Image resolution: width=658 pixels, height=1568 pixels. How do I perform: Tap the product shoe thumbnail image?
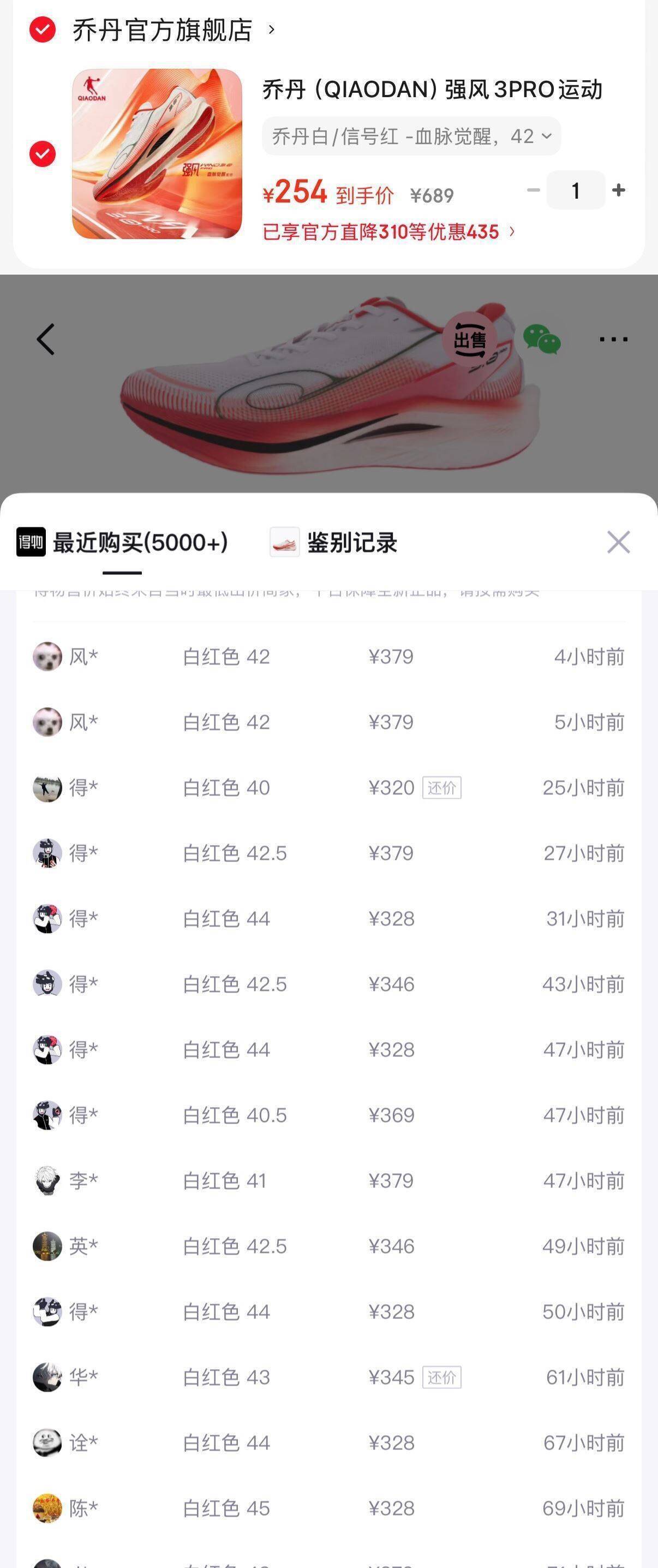click(x=156, y=152)
